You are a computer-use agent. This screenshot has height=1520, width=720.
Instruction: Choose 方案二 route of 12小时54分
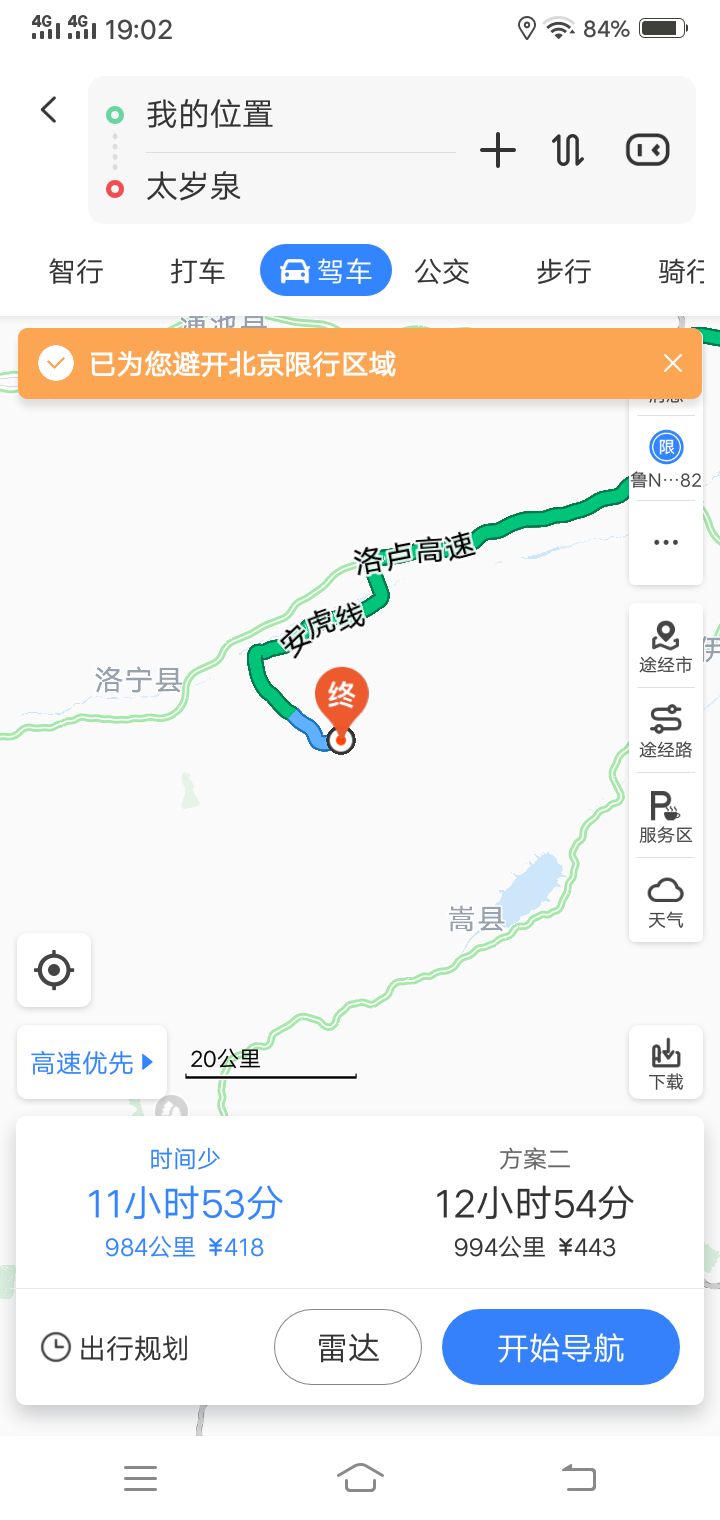[x=534, y=1204]
